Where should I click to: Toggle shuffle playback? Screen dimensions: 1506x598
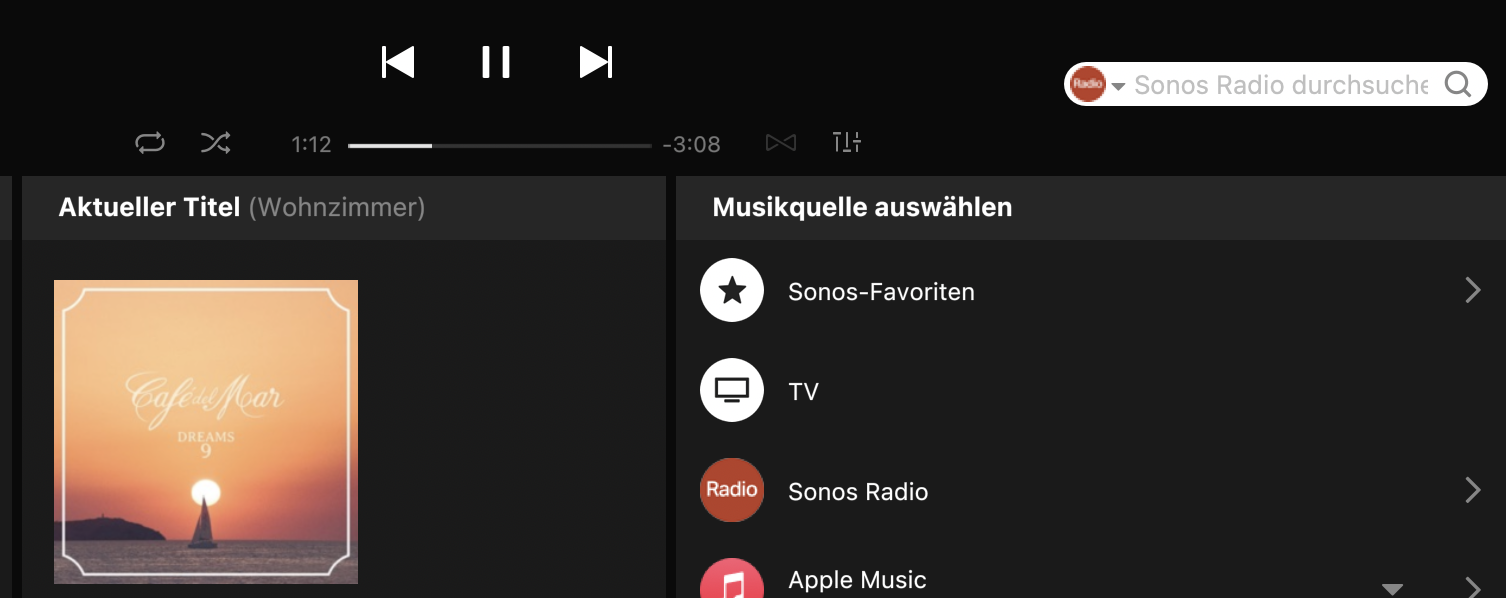point(215,143)
